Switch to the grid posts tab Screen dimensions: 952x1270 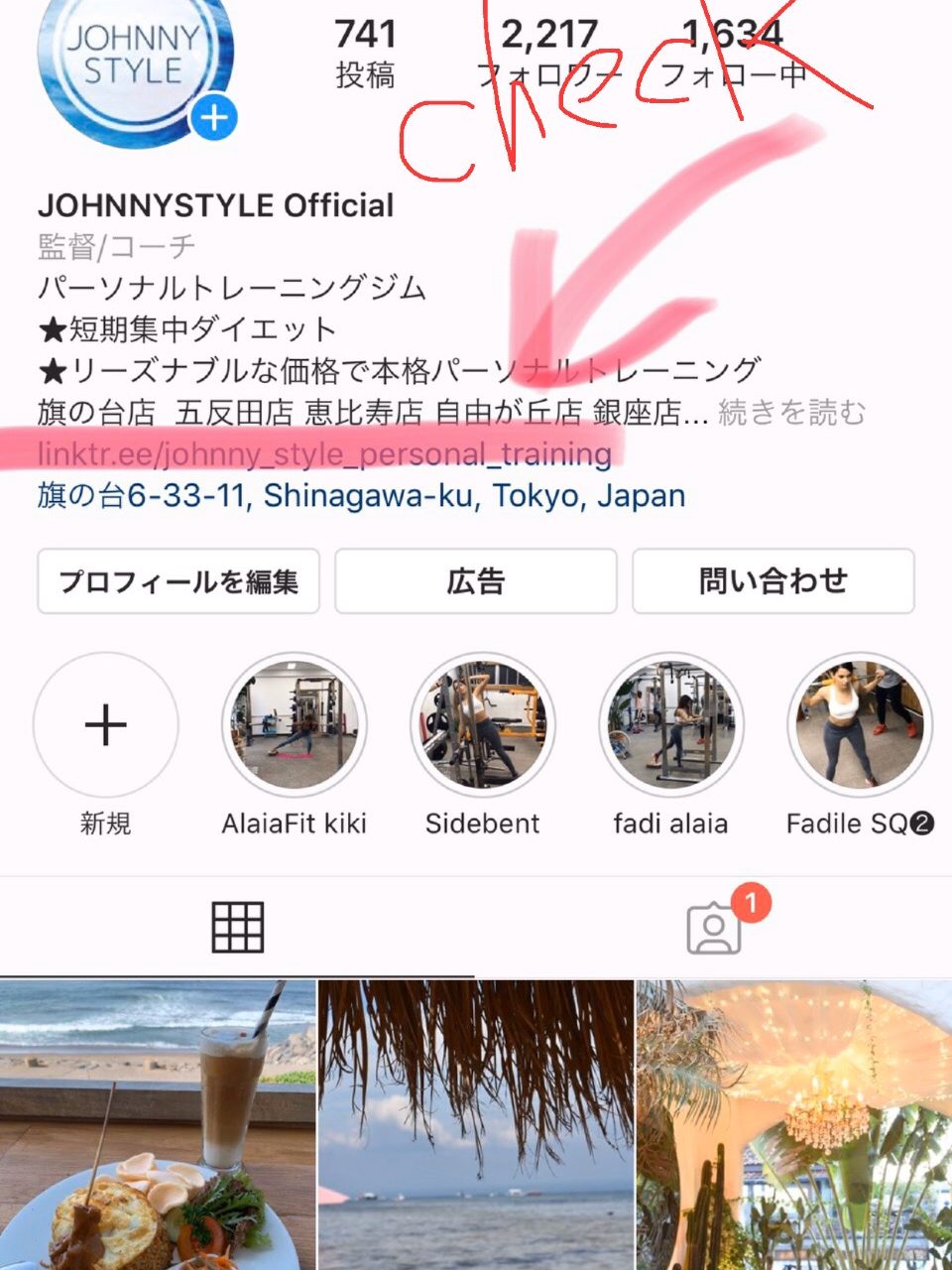pyautogui.click(x=237, y=929)
